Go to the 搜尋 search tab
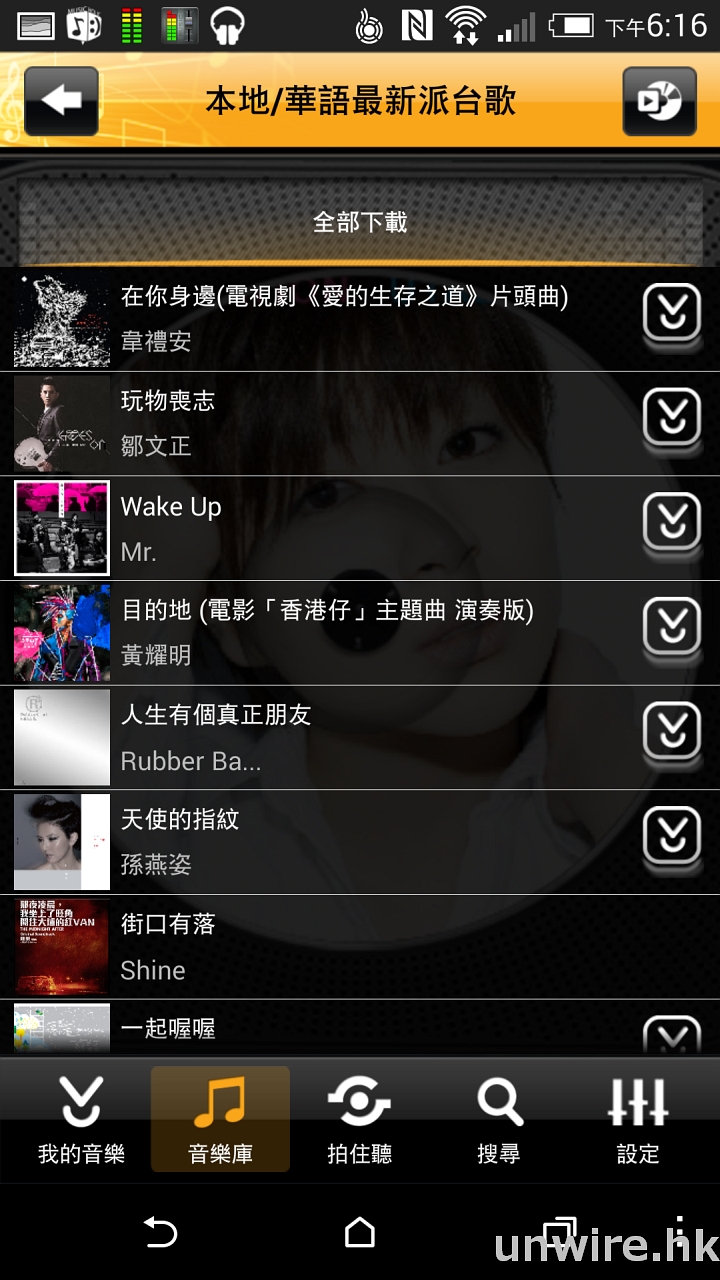The height and width of the screenshot is (1280, 720). (499, 1118)
